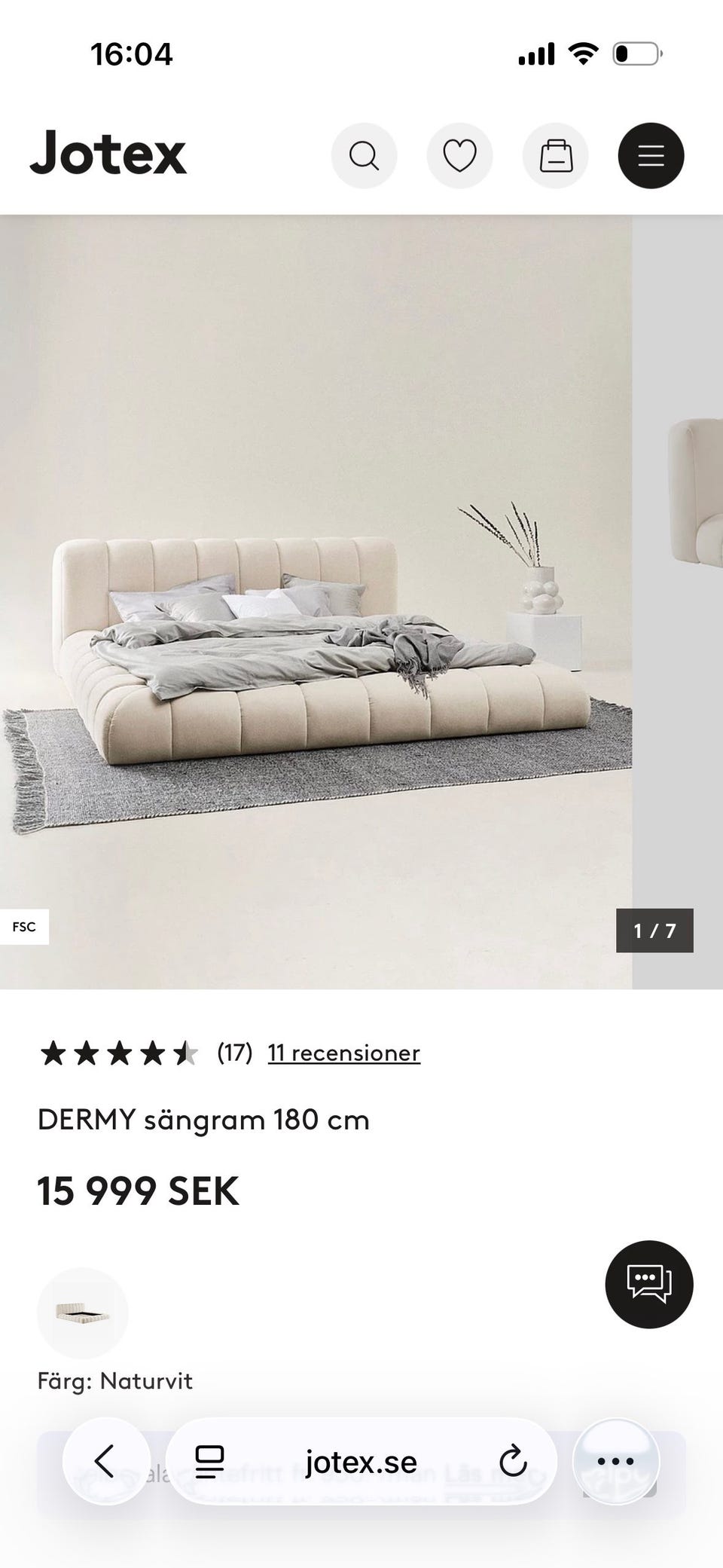Viewport: 723px width, 1568px height.
Task: Open the chat support button
Action: coord(648,1284)
